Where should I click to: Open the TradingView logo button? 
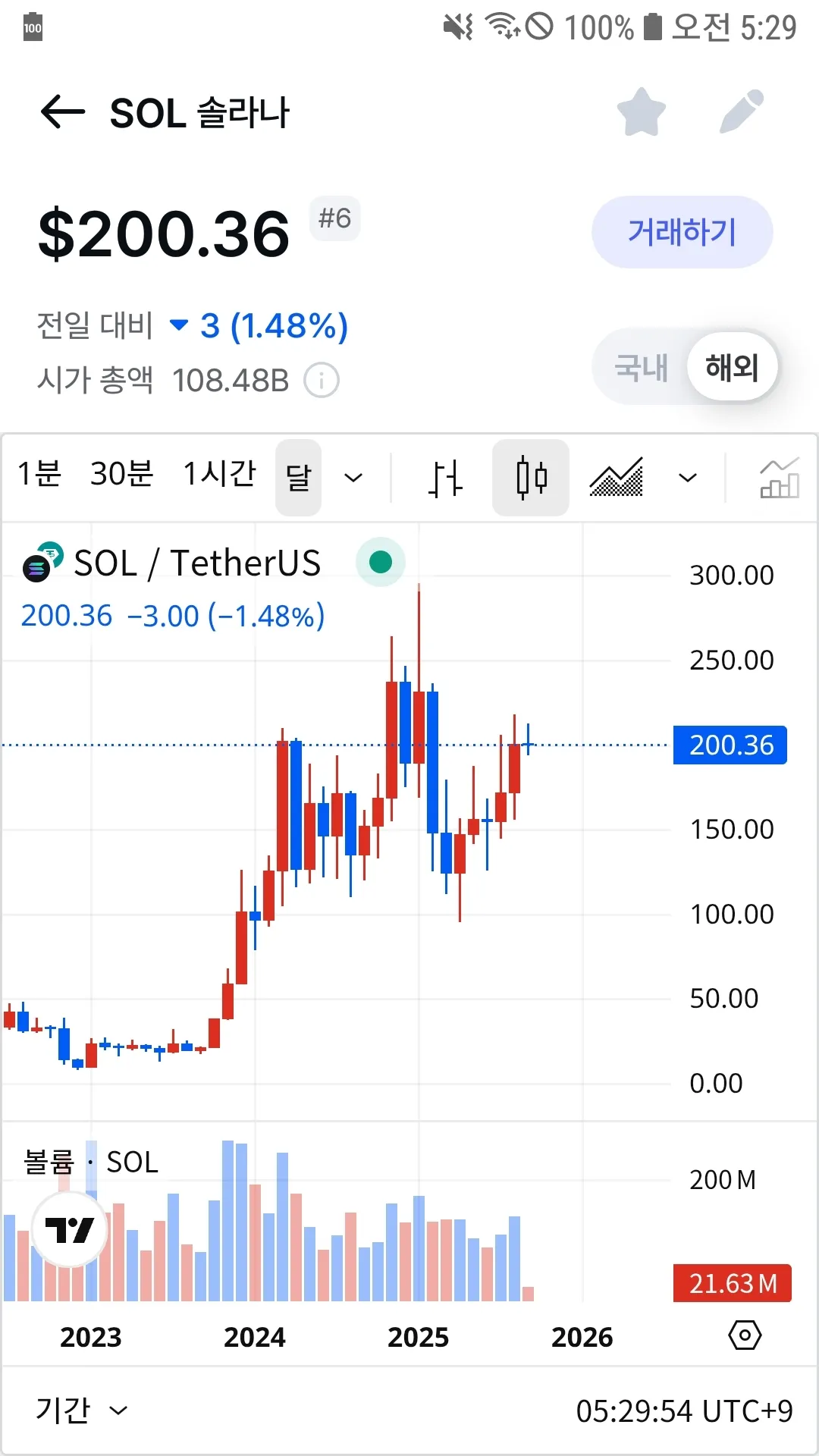[x=70, y=1230]
